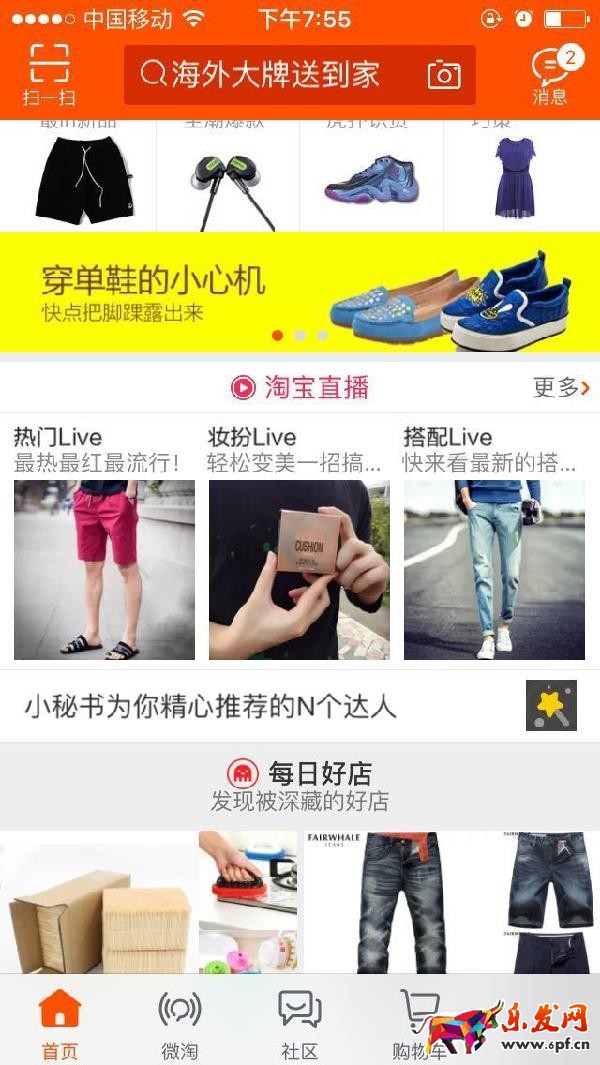Open the 搭配Live card
This screenshot has width=600, height=1065.
494,545
